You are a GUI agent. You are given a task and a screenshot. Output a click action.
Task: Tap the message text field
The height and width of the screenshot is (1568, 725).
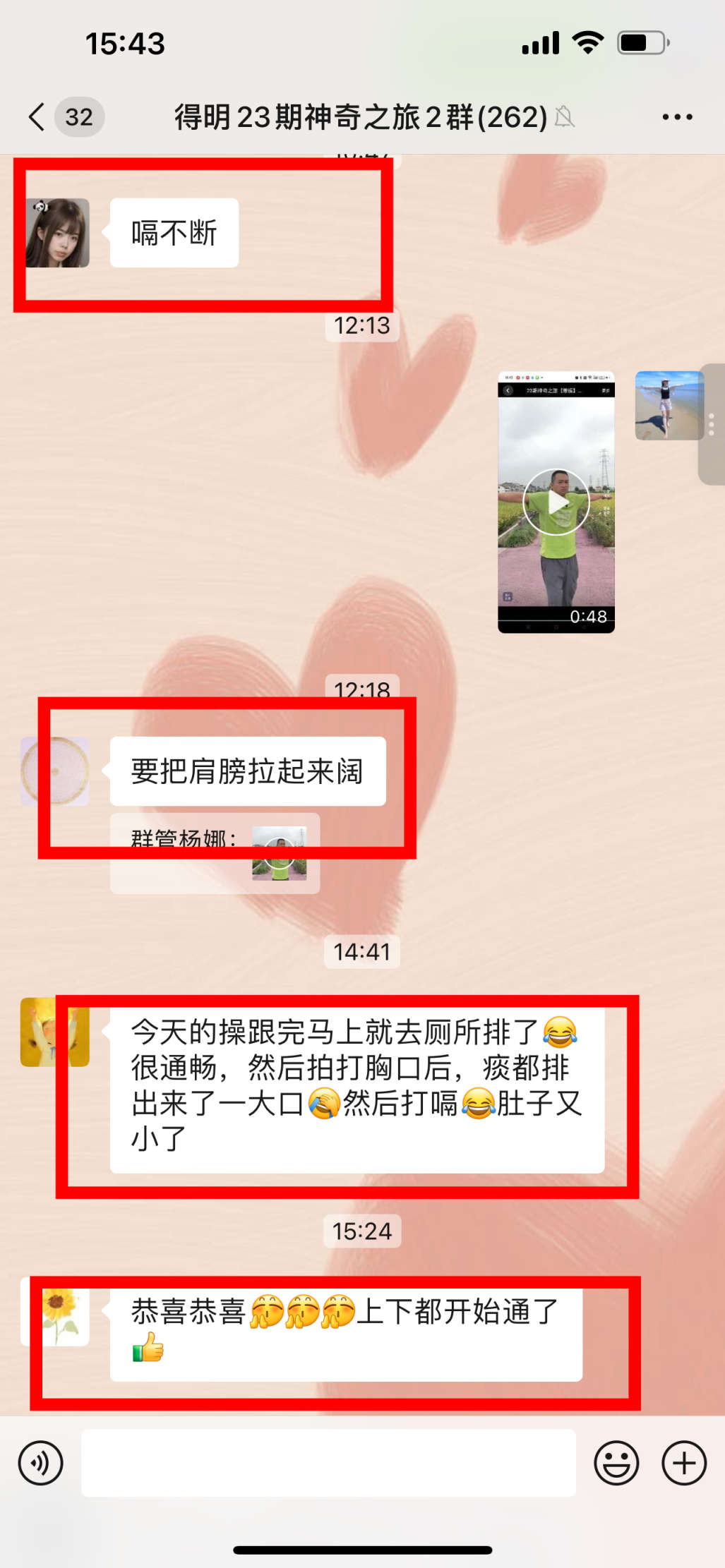tap(328, 1463)
